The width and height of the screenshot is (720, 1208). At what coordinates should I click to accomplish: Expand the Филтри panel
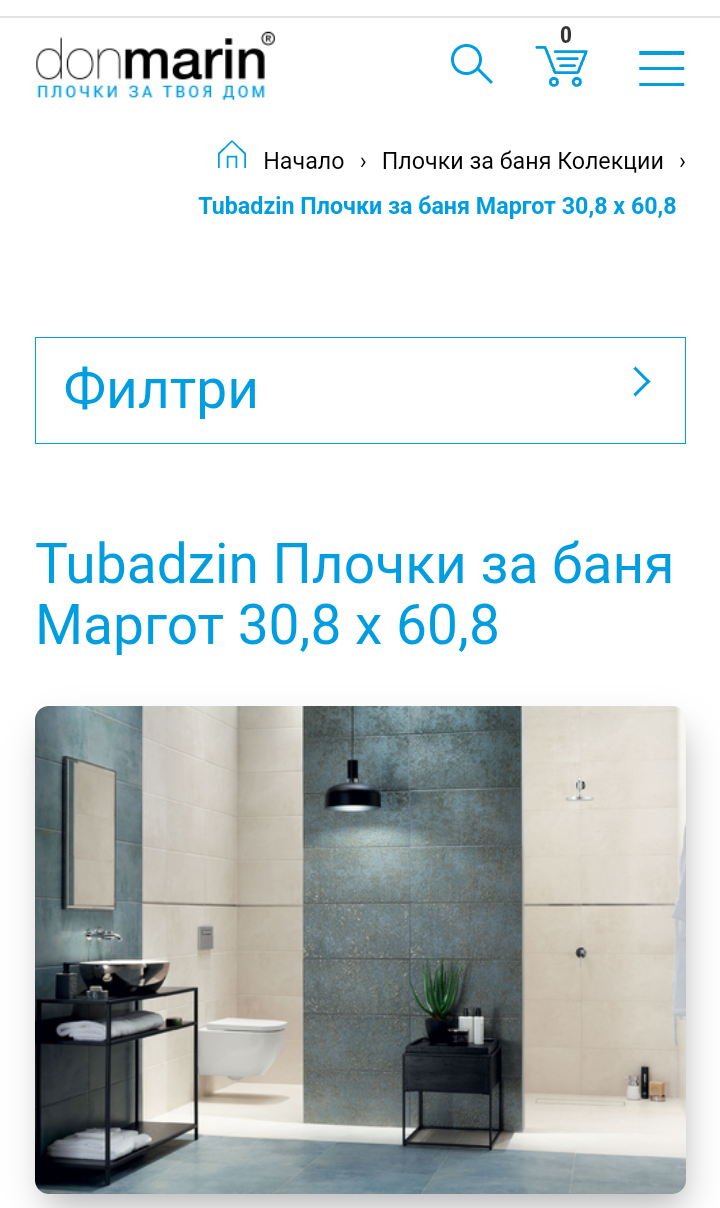click(360, 390)
